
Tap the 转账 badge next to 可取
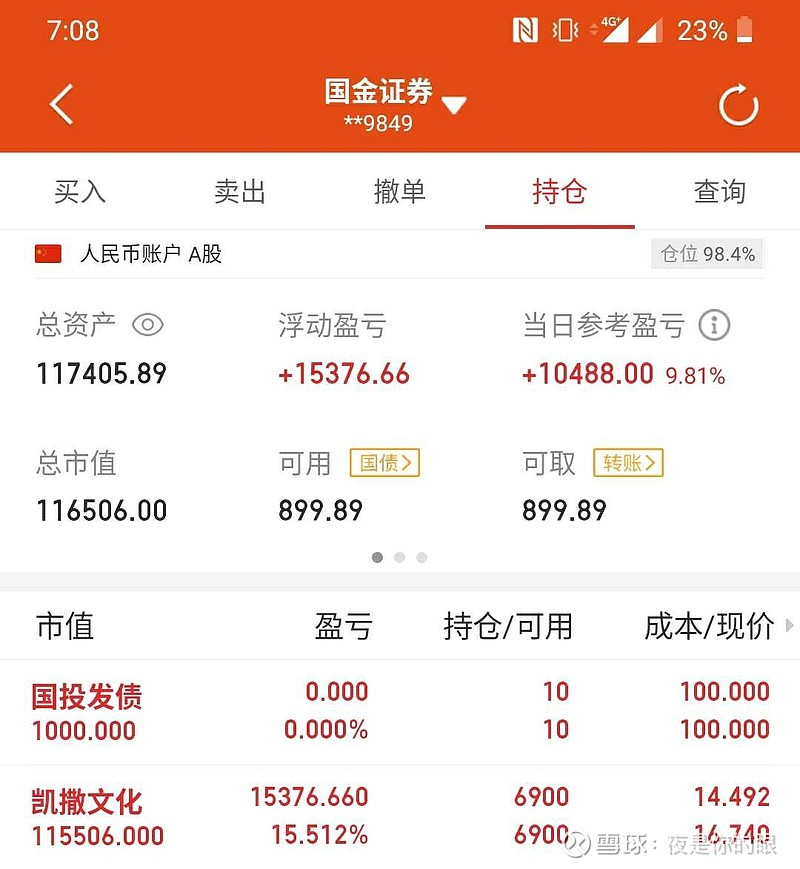pos(628,463)
